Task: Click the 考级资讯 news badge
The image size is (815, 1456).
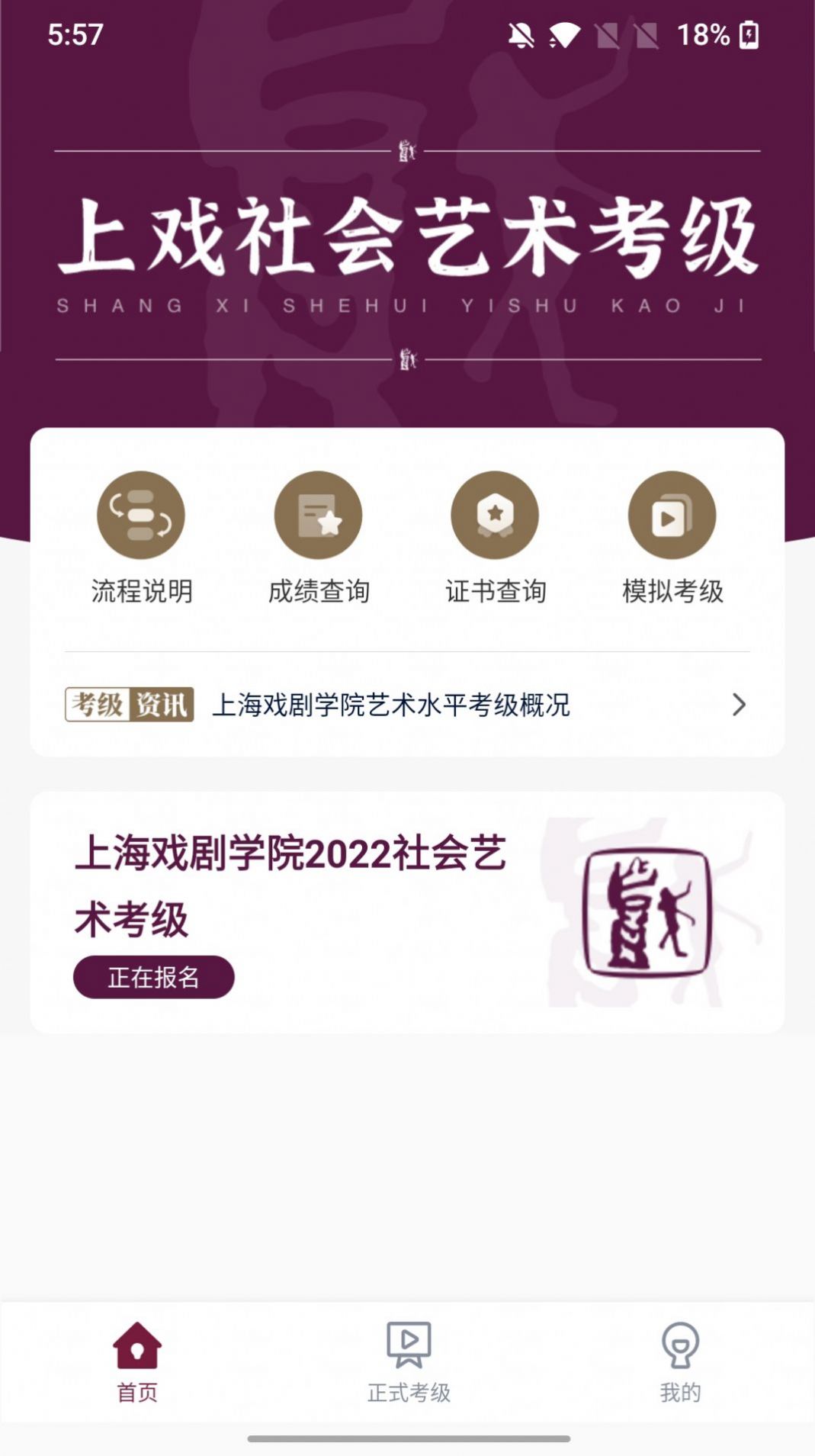Action: 130,706
